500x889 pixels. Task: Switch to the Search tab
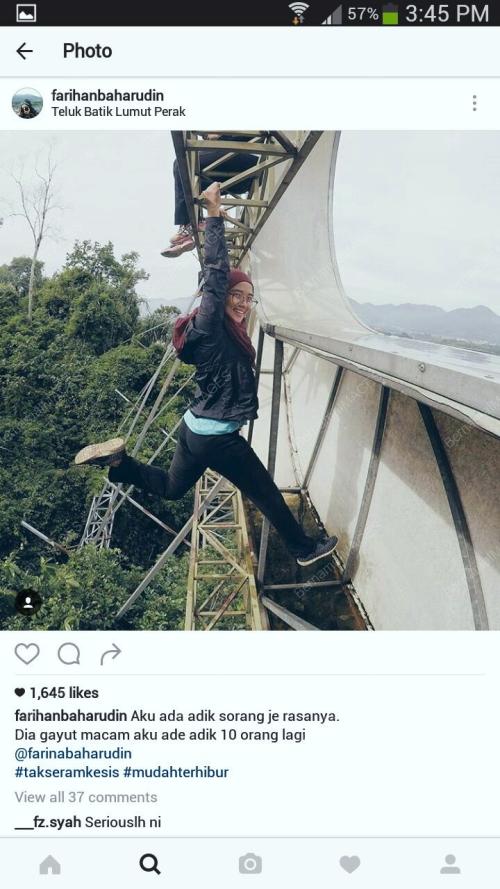(x=150, y=865)
